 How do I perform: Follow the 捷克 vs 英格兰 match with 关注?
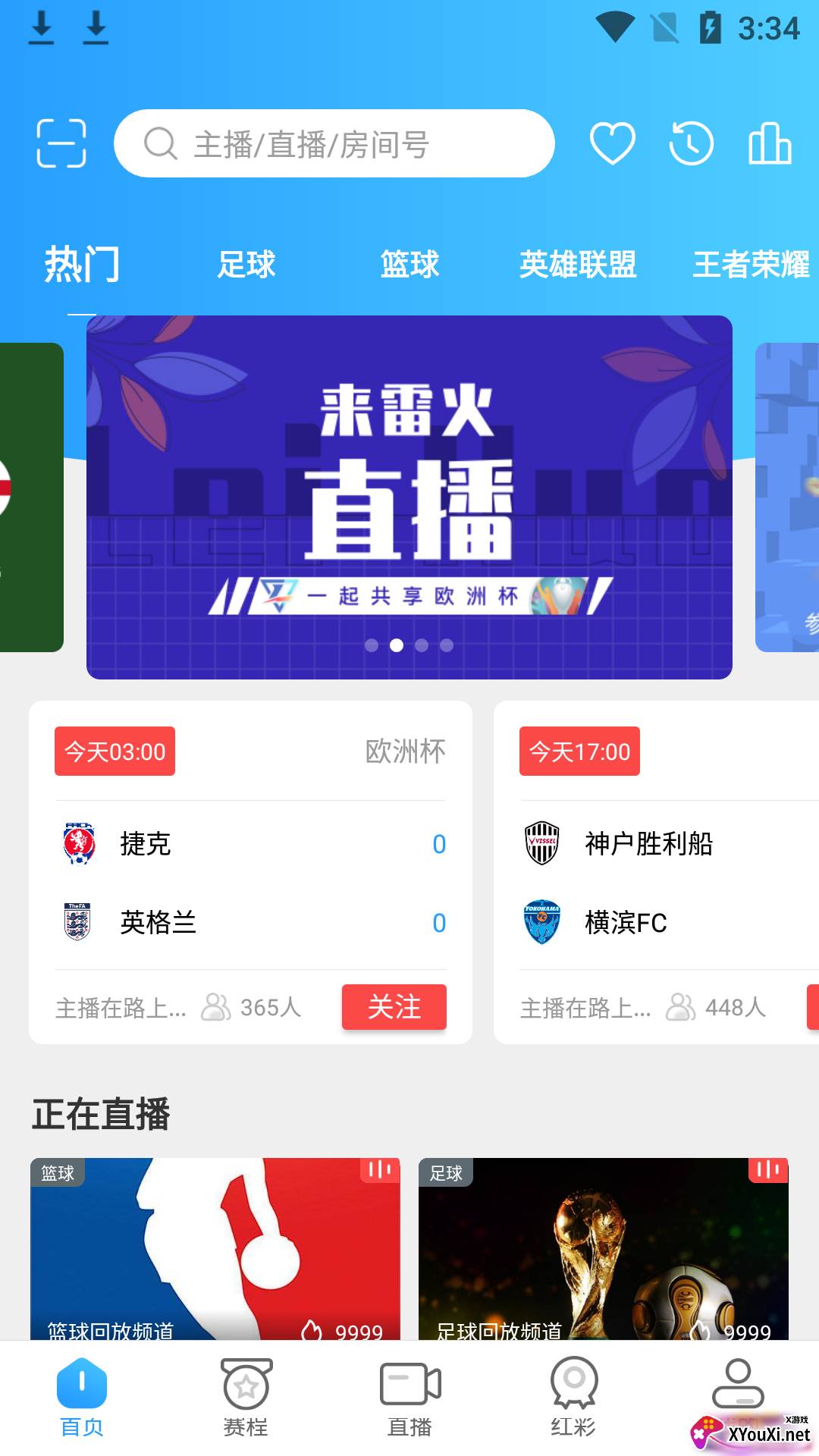pos(394,1007)
